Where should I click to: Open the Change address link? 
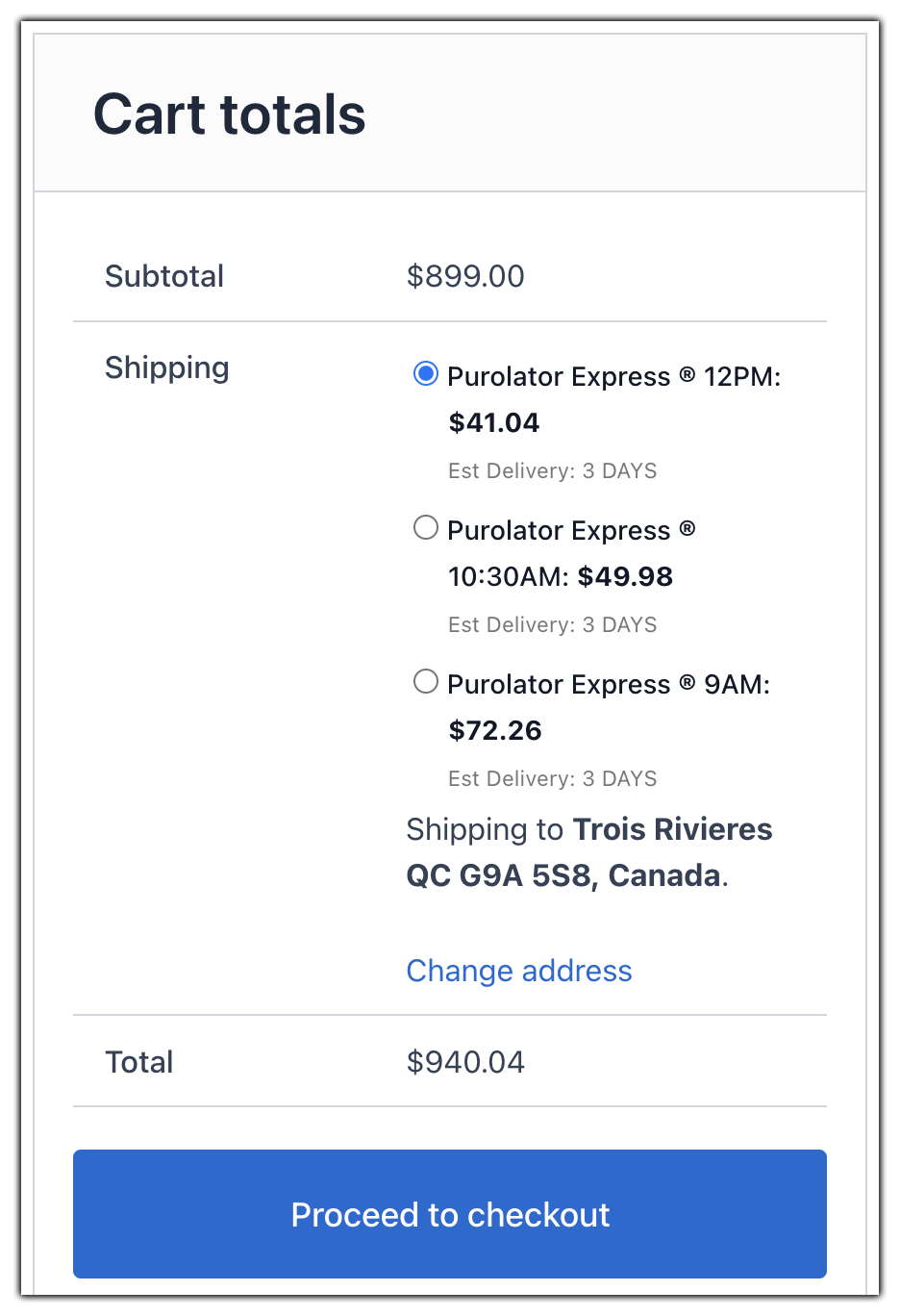coord(518,971)
